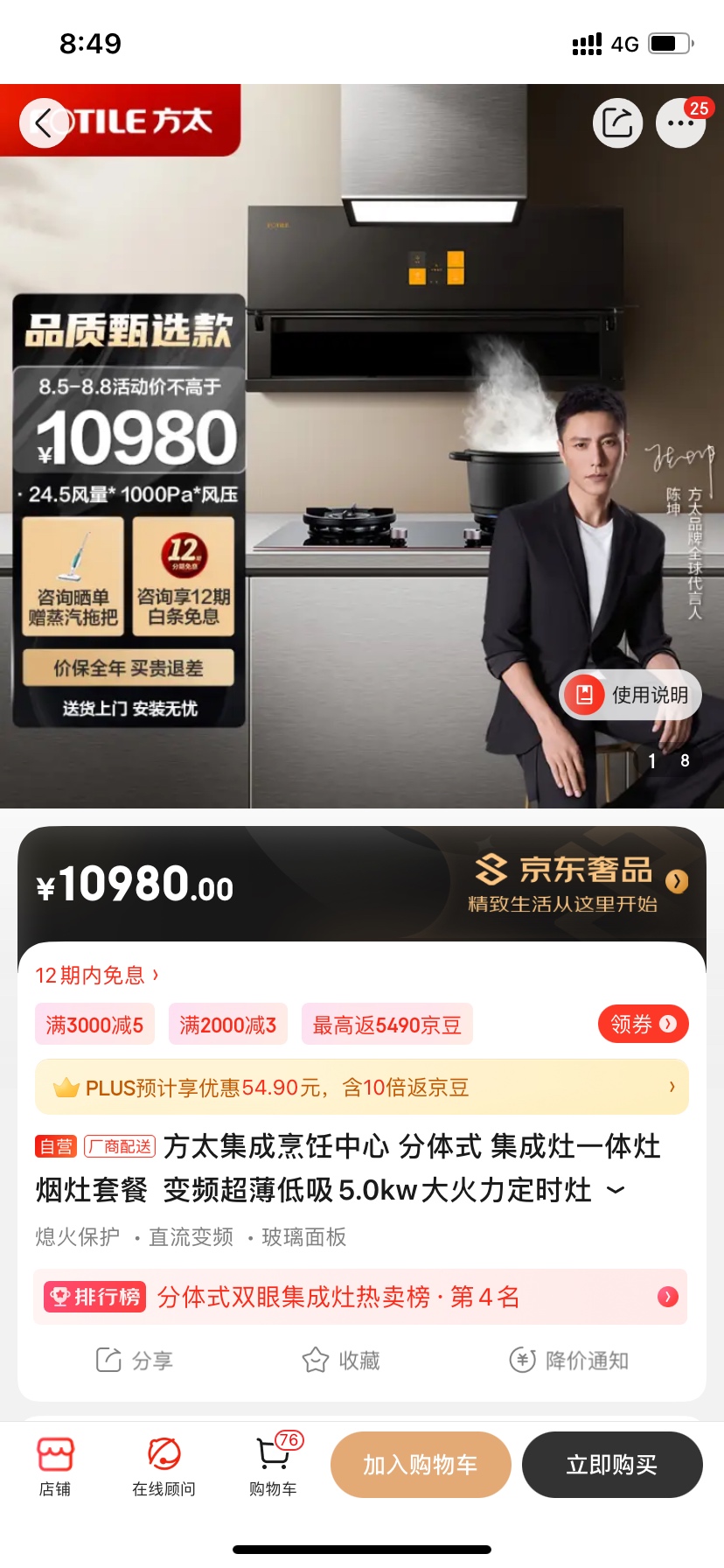Image resolution: width=724 pixels, height=1568 pixels.
Task: Go back using the top-left arrow
Action: [44, 123]
